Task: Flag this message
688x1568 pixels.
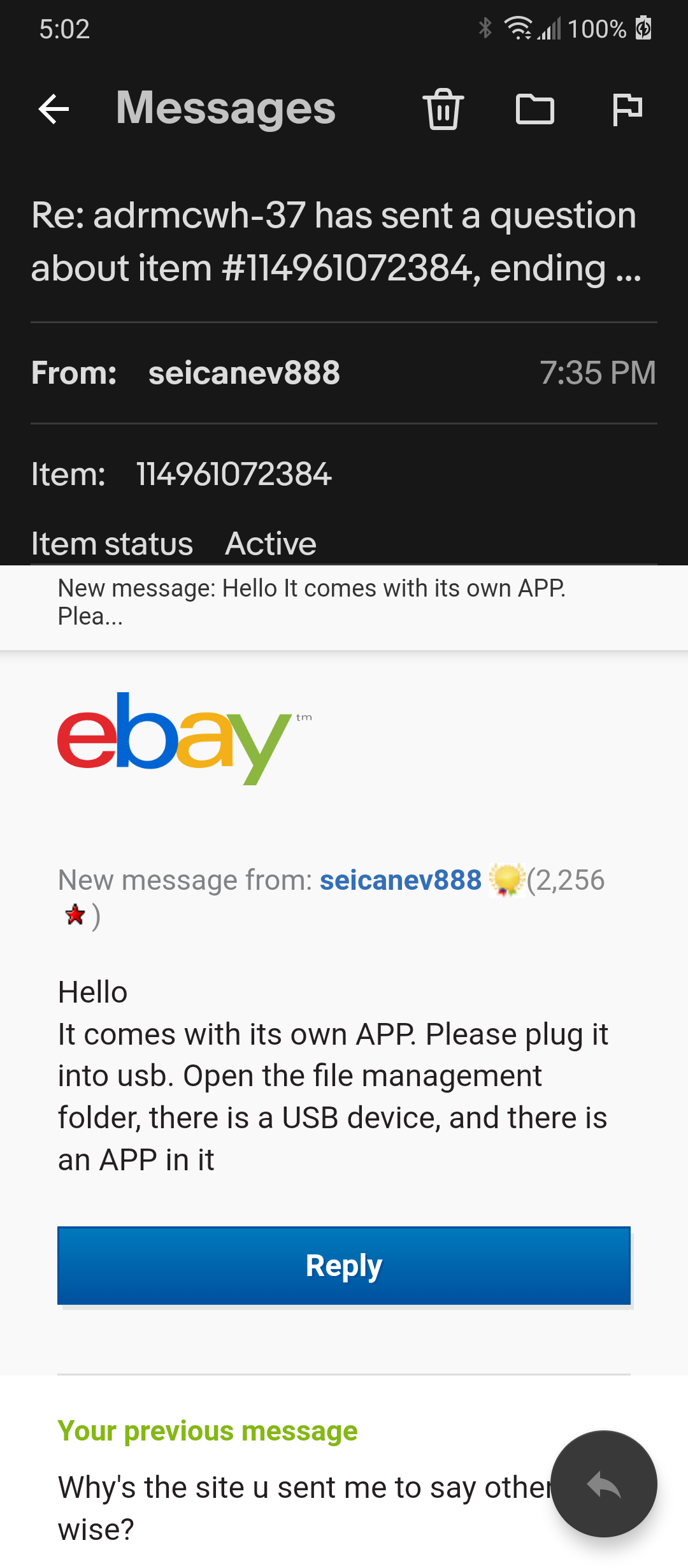Action: pyautogui.click(x=627, y=109)
